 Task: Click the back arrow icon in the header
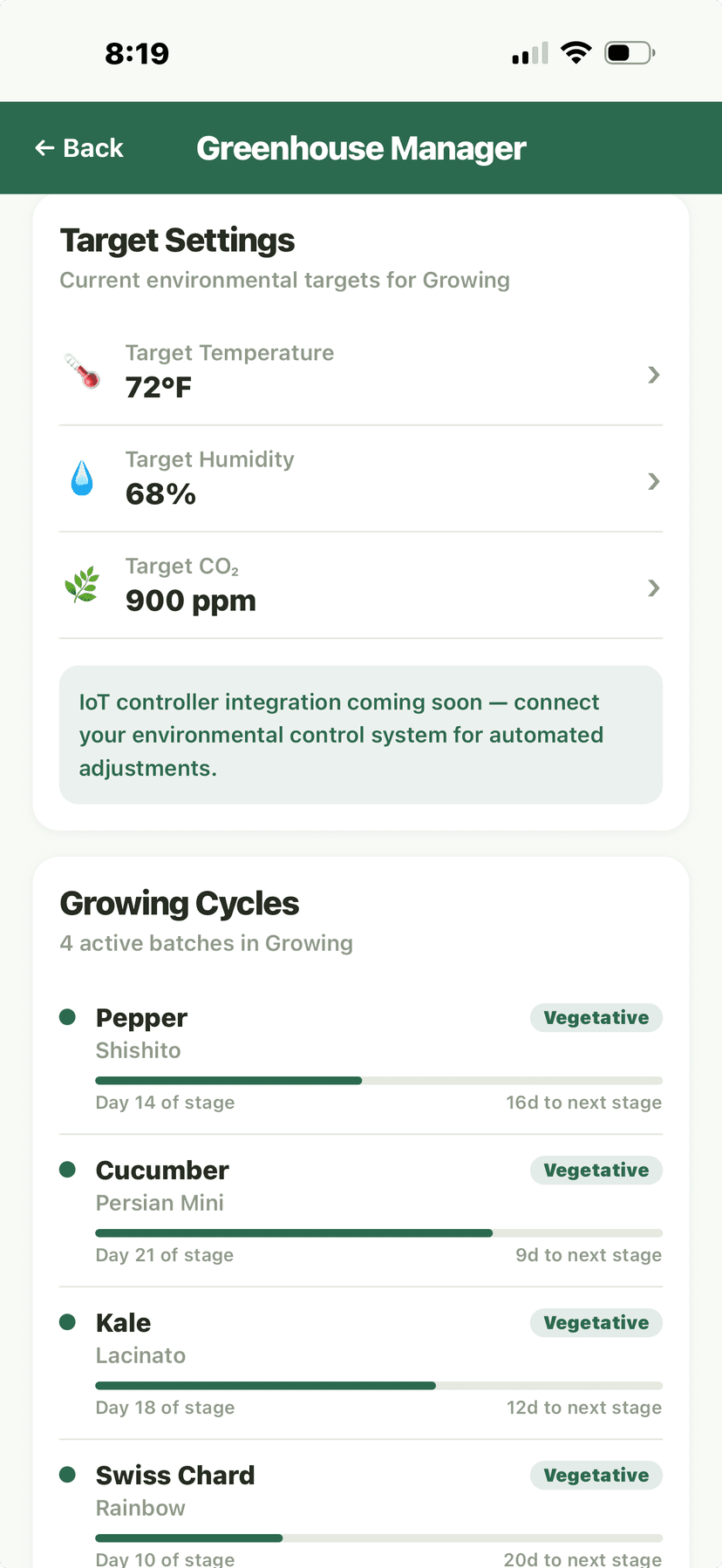click(x=44, y=147)
